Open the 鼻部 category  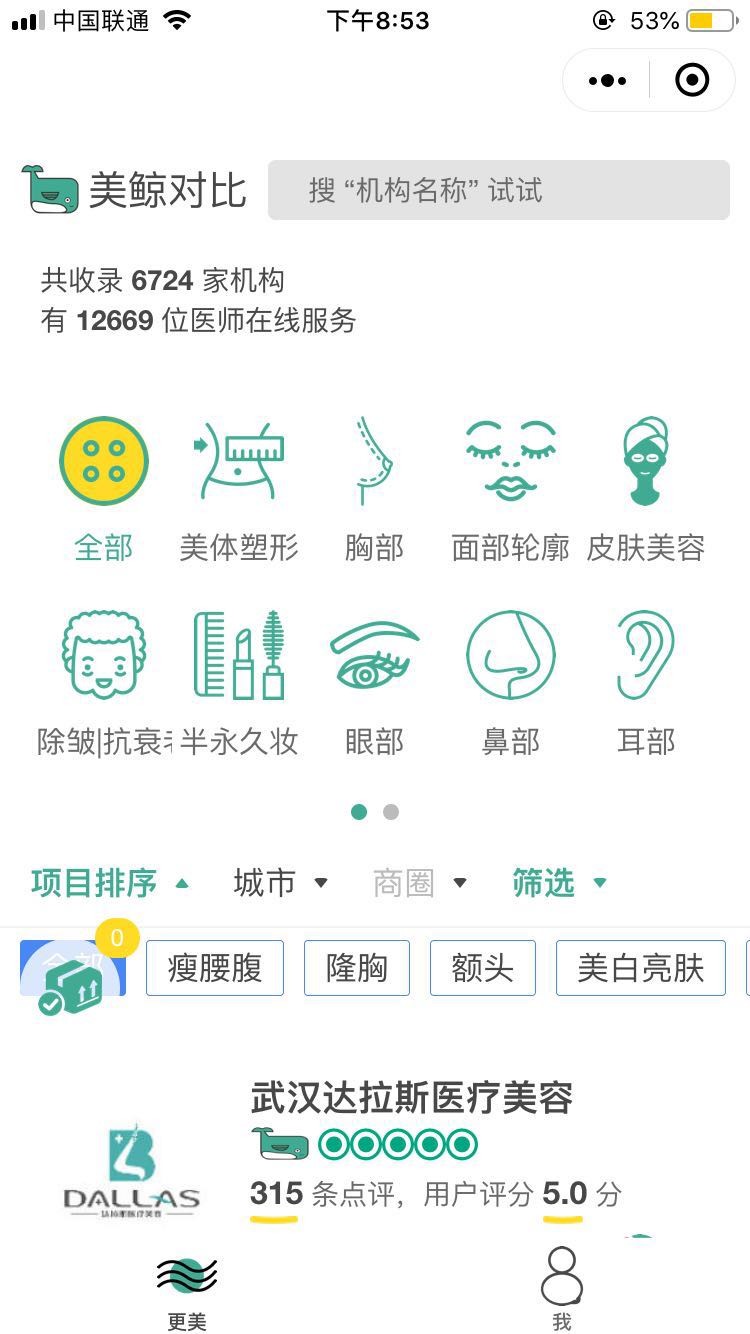(510, 684)
